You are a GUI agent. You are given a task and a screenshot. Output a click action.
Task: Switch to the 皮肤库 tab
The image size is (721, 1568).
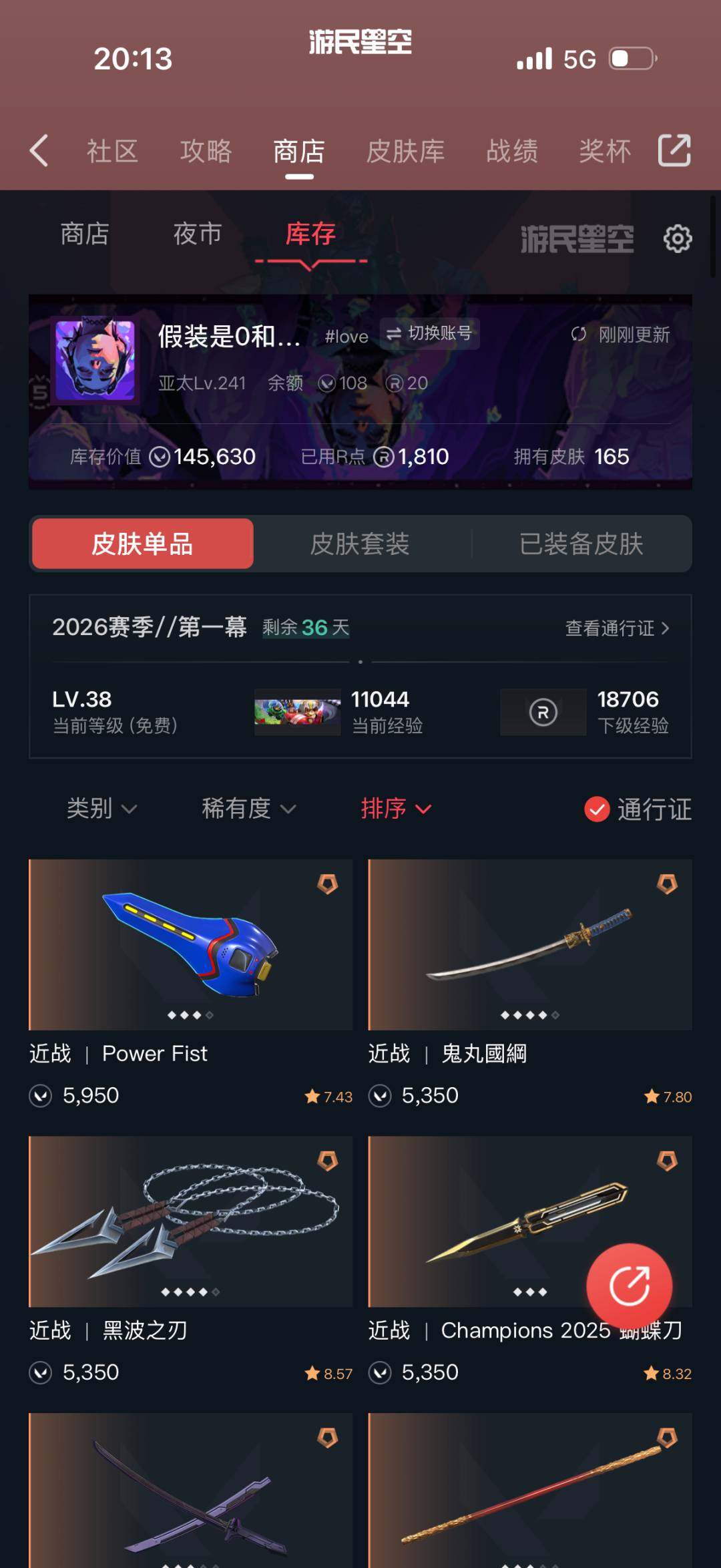406,152
